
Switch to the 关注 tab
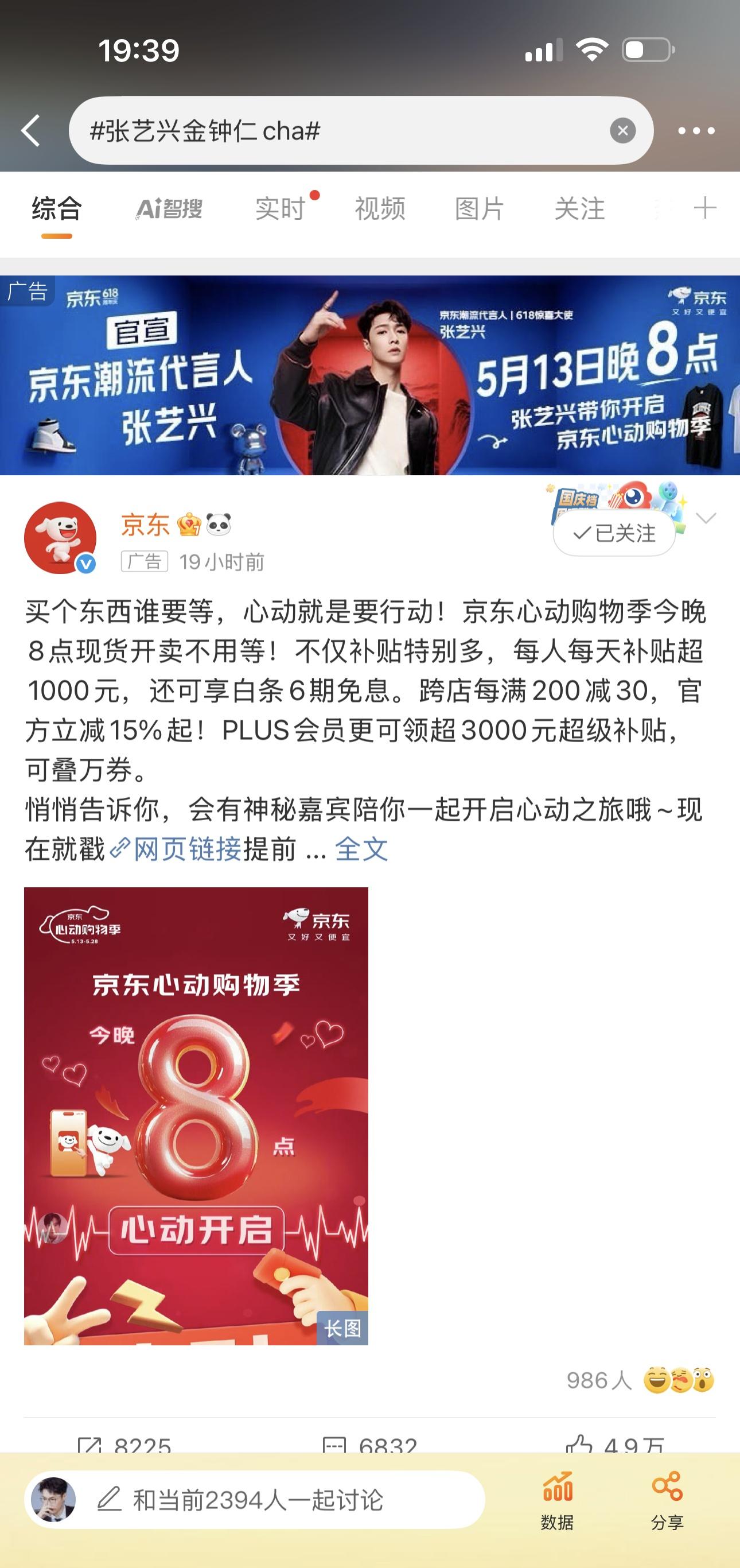[x=579, y=209]
